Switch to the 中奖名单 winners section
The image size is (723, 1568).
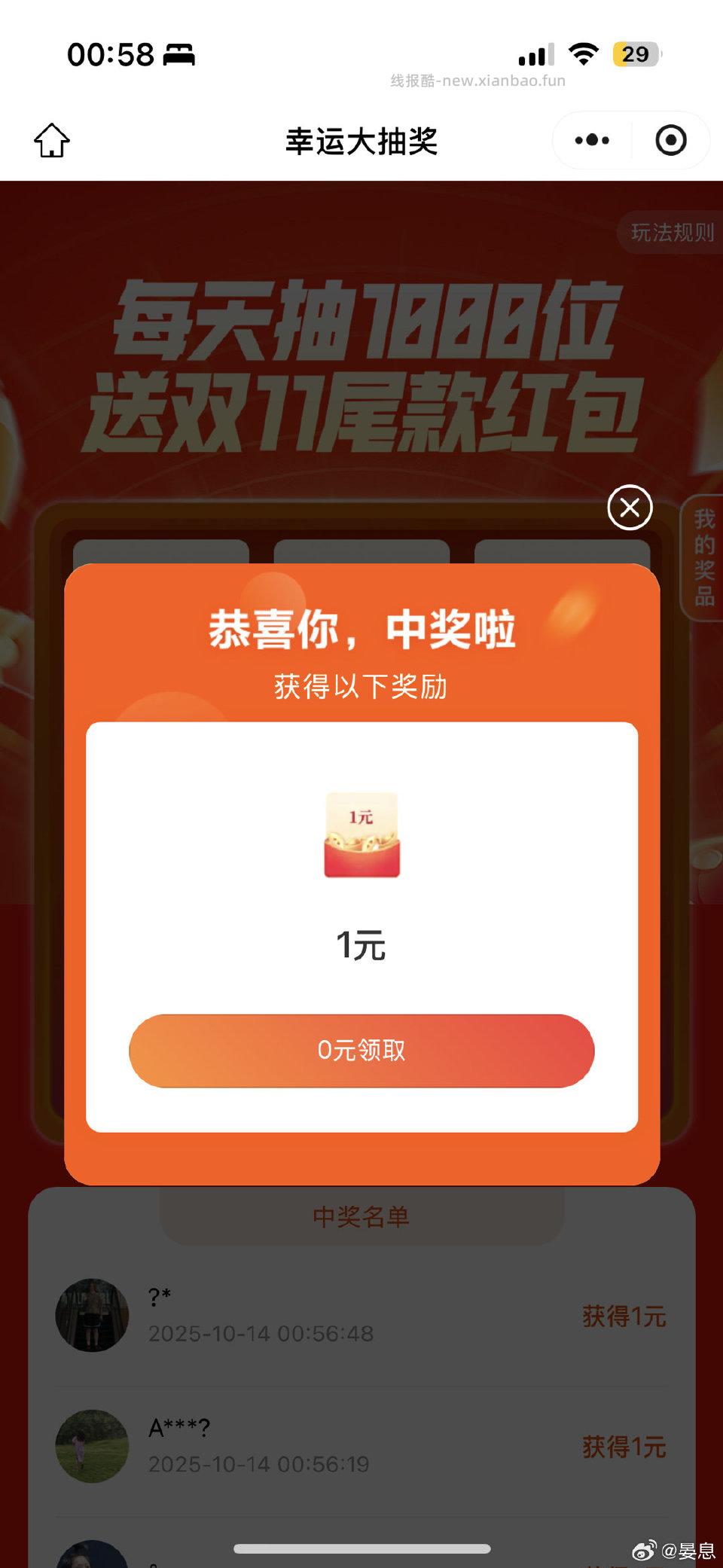(x=360, y=1213)
